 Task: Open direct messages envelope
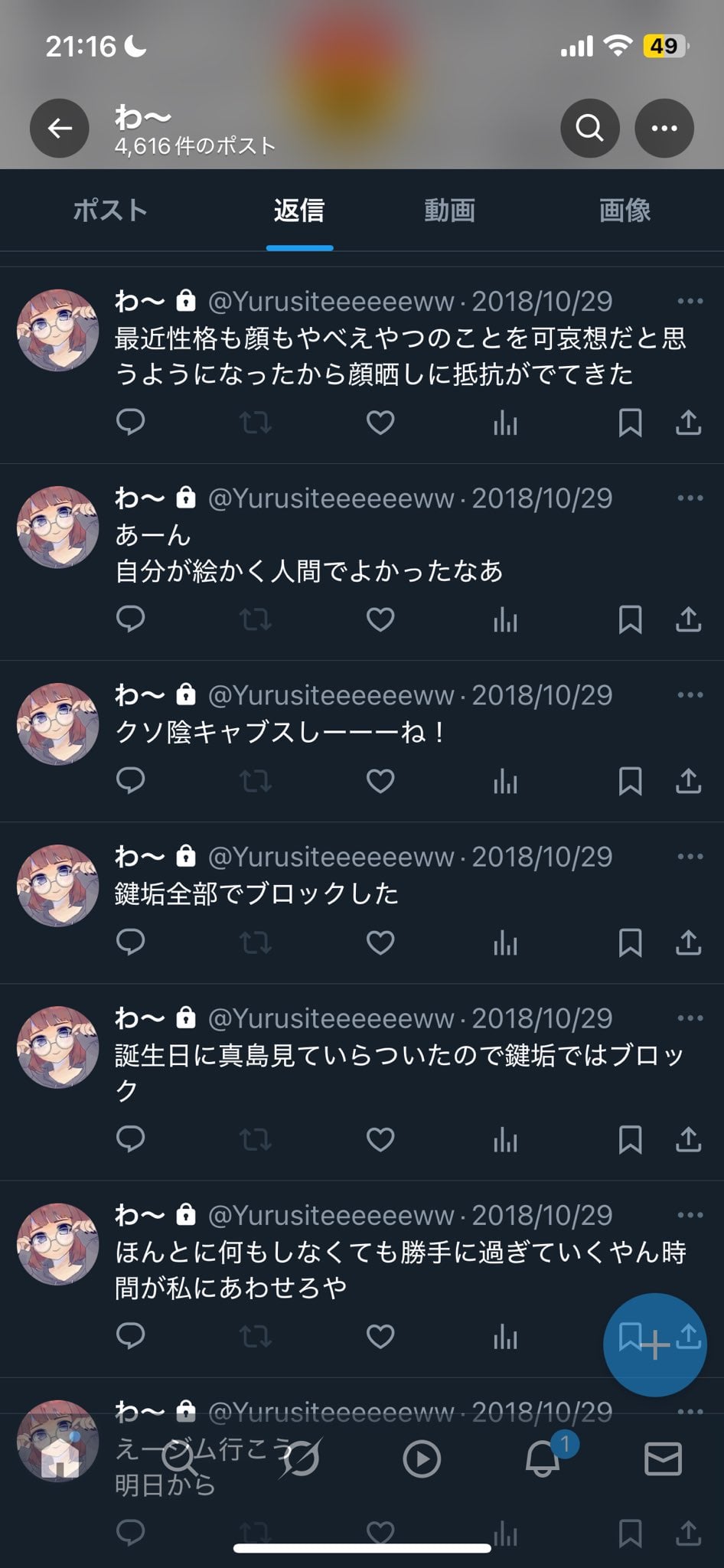click(663, 1459)
